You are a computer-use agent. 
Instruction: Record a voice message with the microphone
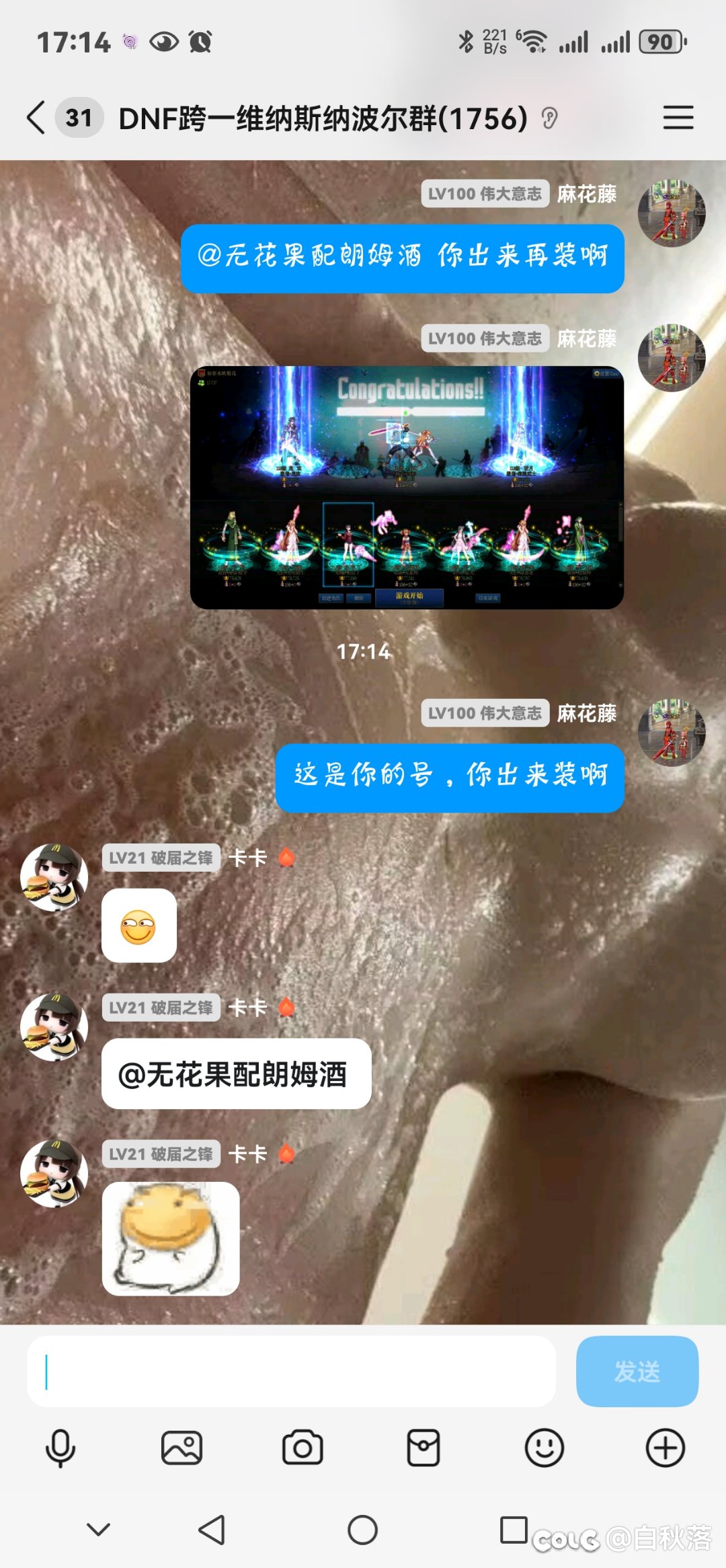pyautogui.click(x=61, y=1448)
